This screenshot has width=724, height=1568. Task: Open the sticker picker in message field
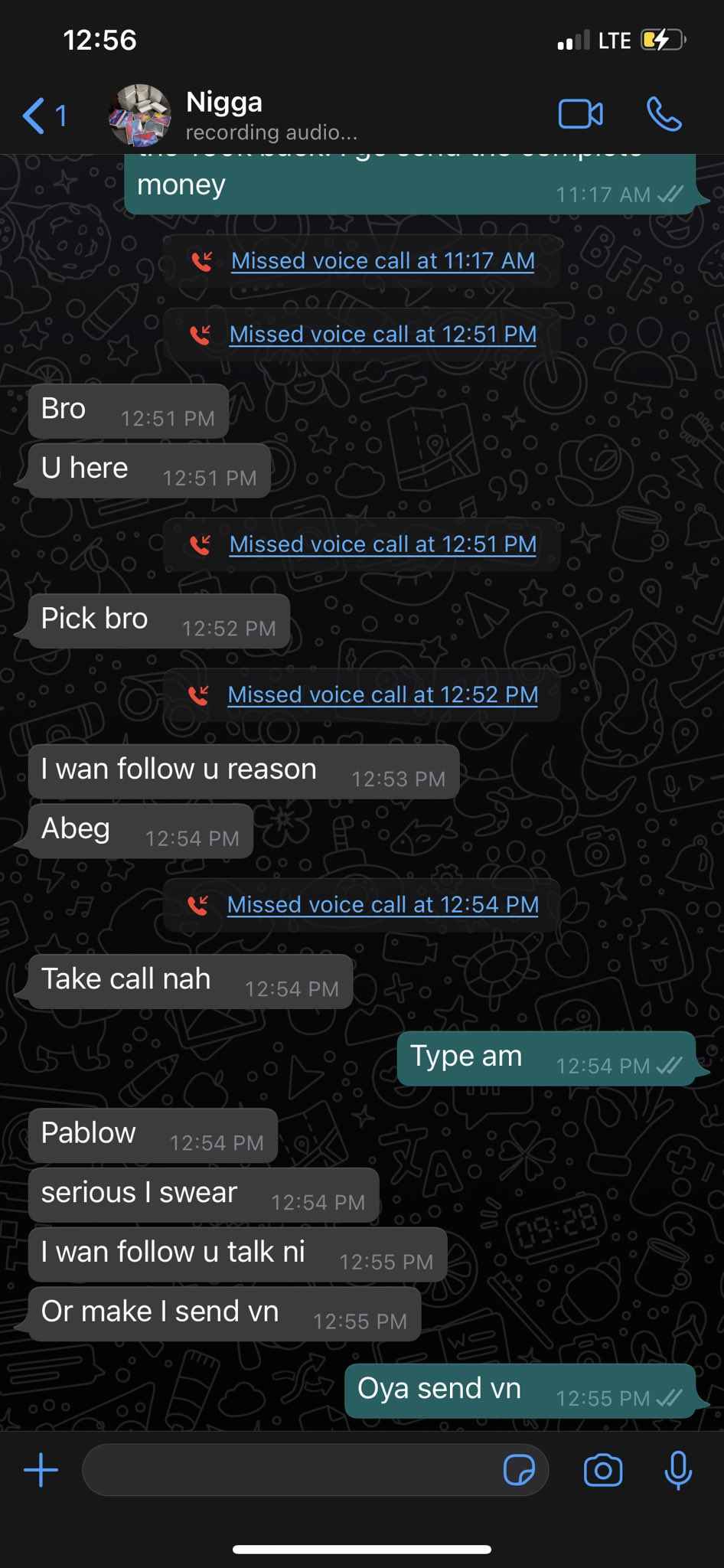click(x=519, y=1470)
